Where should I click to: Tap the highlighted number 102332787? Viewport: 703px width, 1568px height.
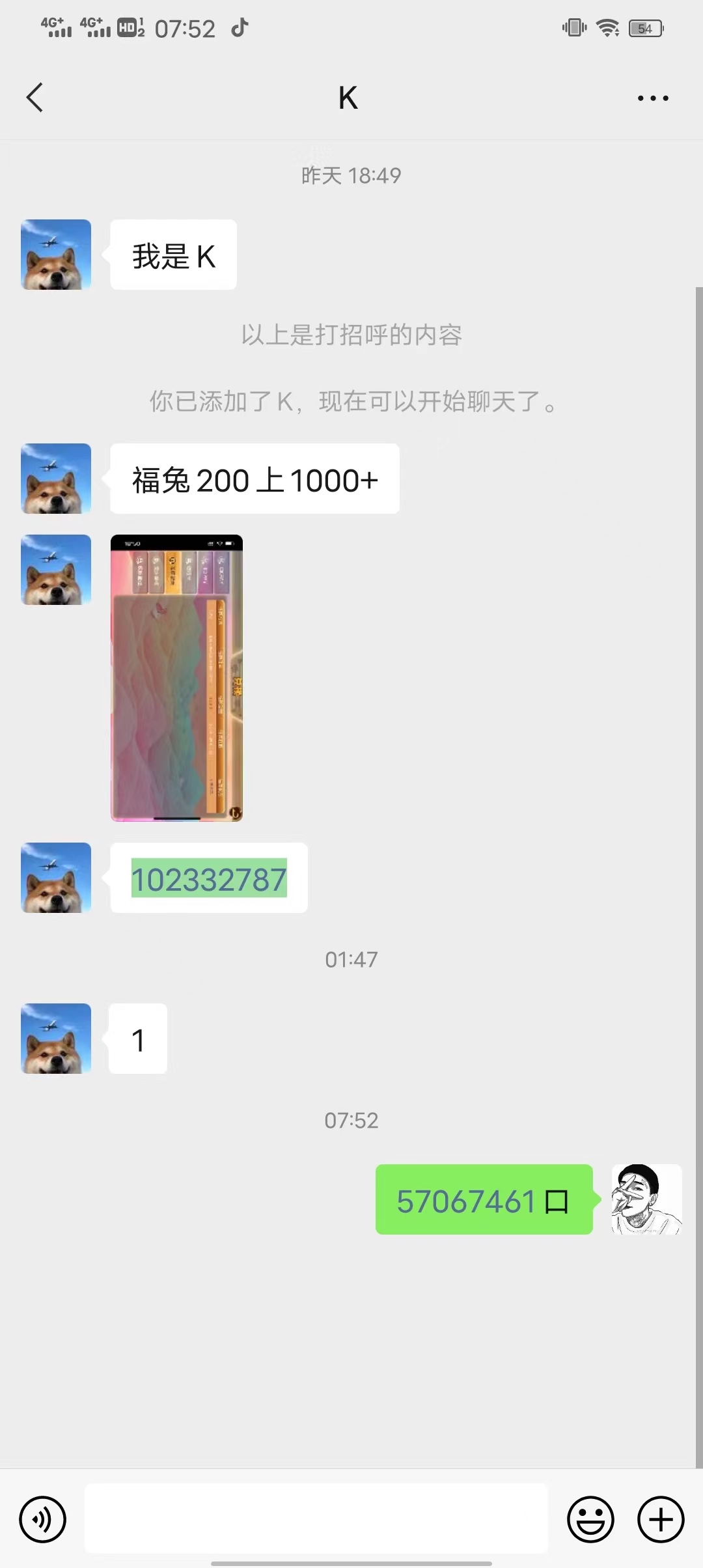209,878
